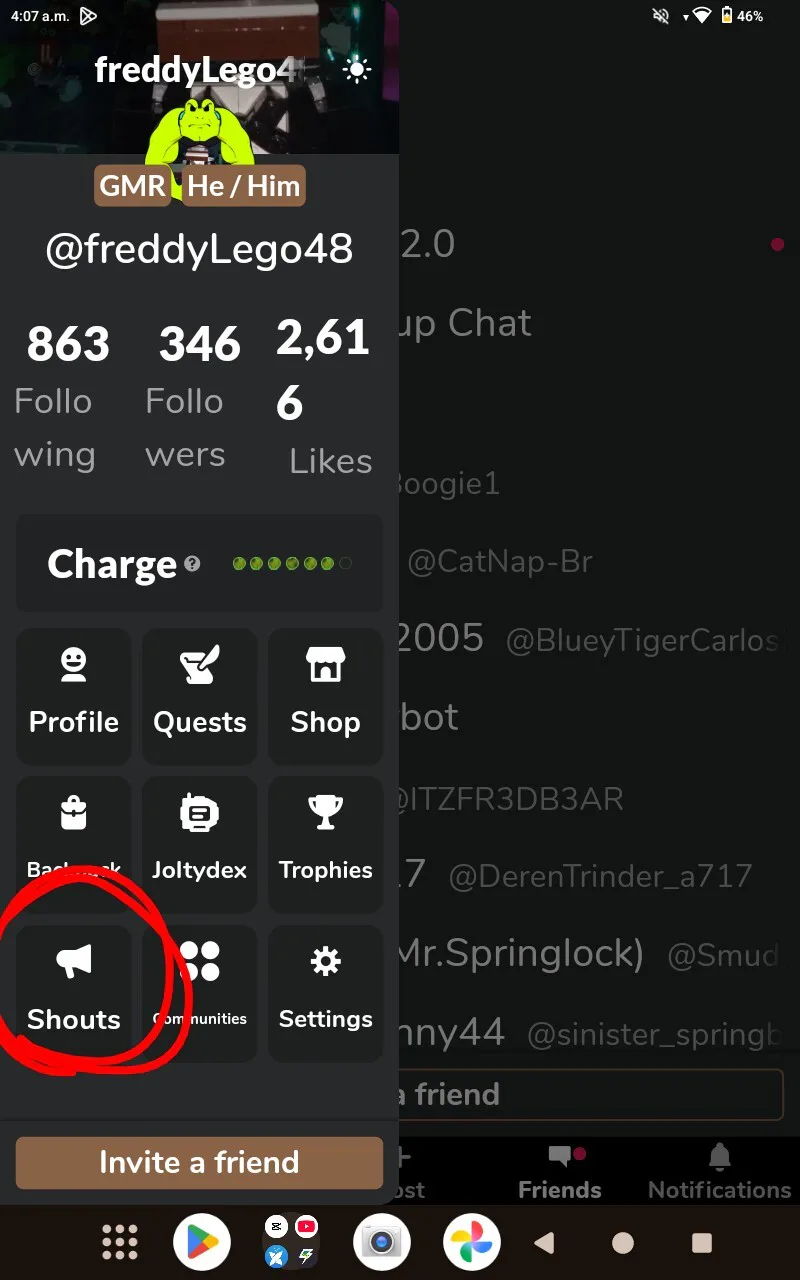The height and width of the screenshot is (1280, 800).
Task: Switch to the Notifications tab
Action: click(x=719, y=1173)
